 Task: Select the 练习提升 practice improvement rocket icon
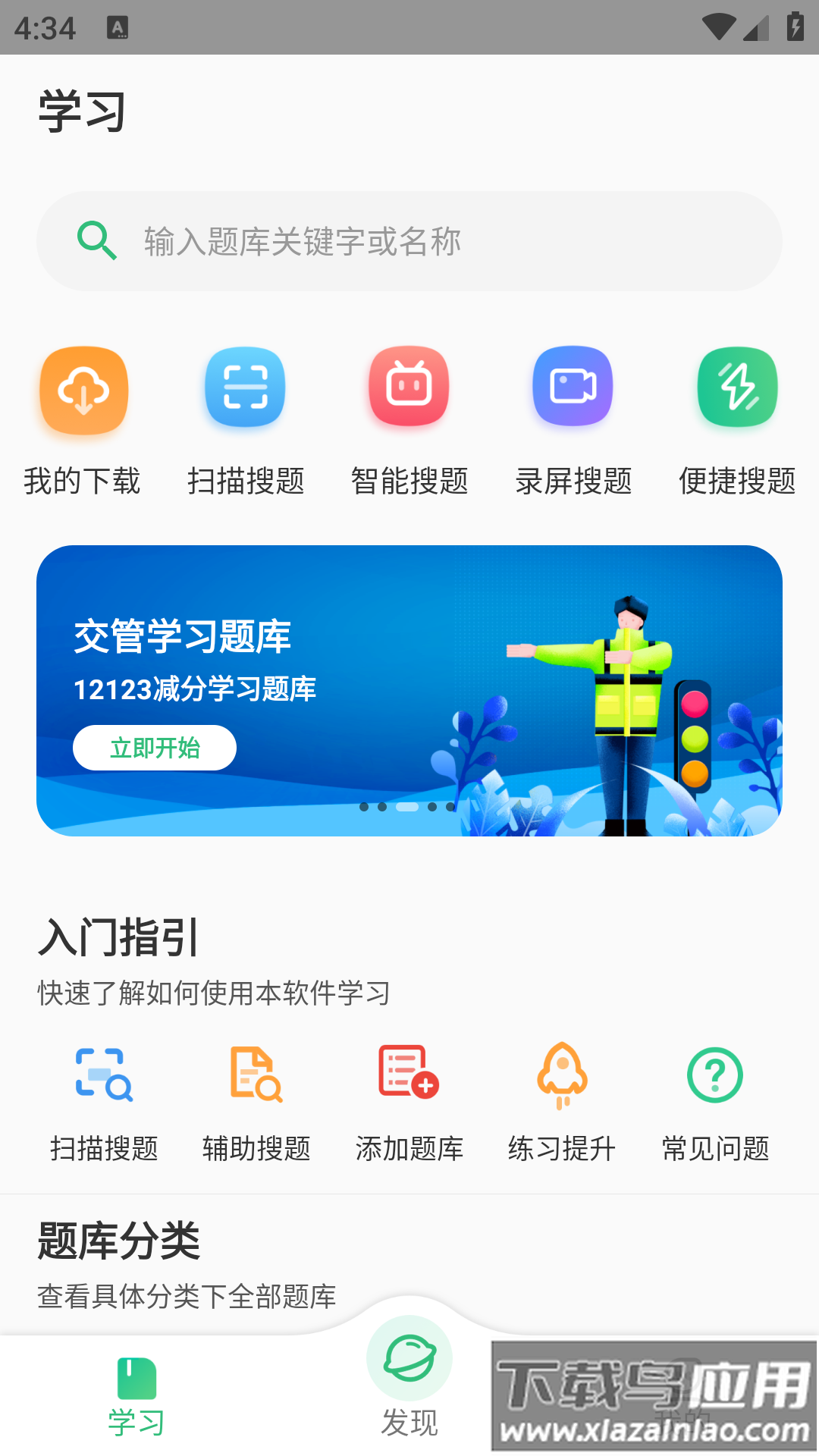[x=561, y=1100]
